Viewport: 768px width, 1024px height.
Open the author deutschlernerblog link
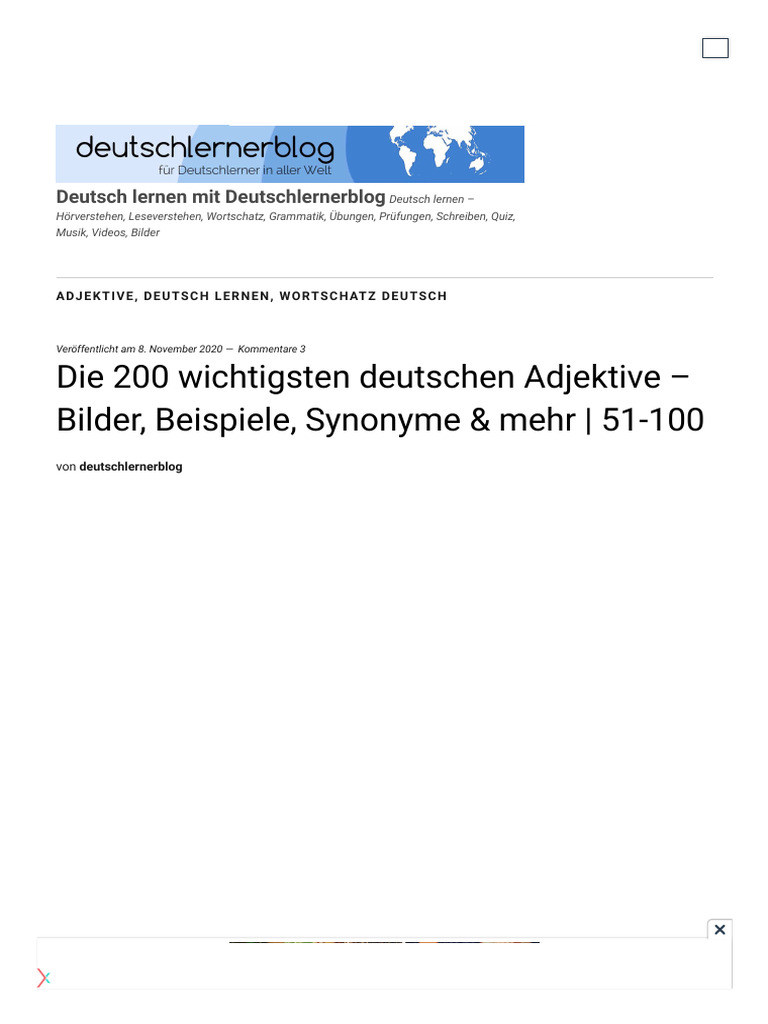(131, 467)
